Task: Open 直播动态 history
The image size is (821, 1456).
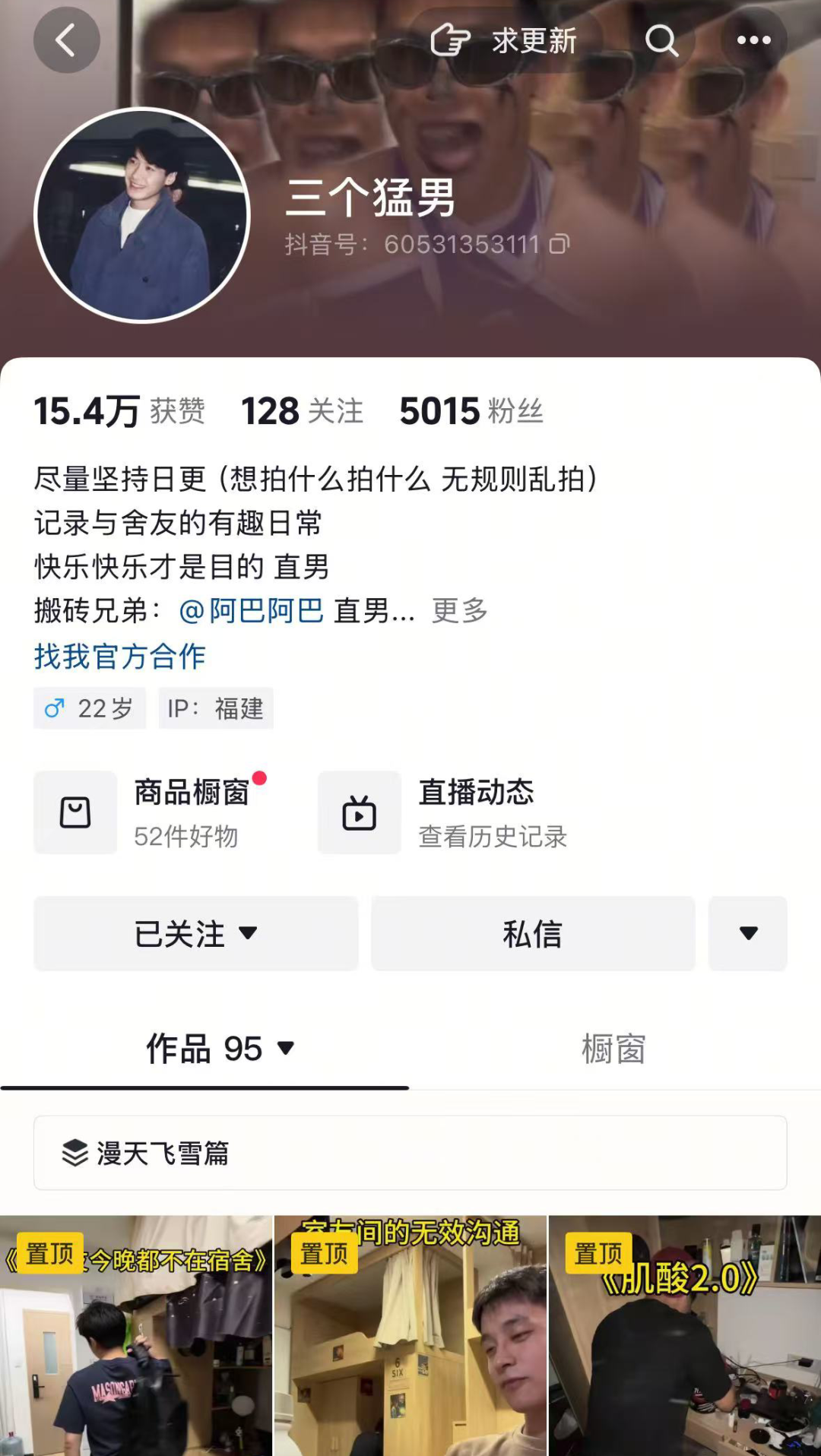Action: click(443, 812)
